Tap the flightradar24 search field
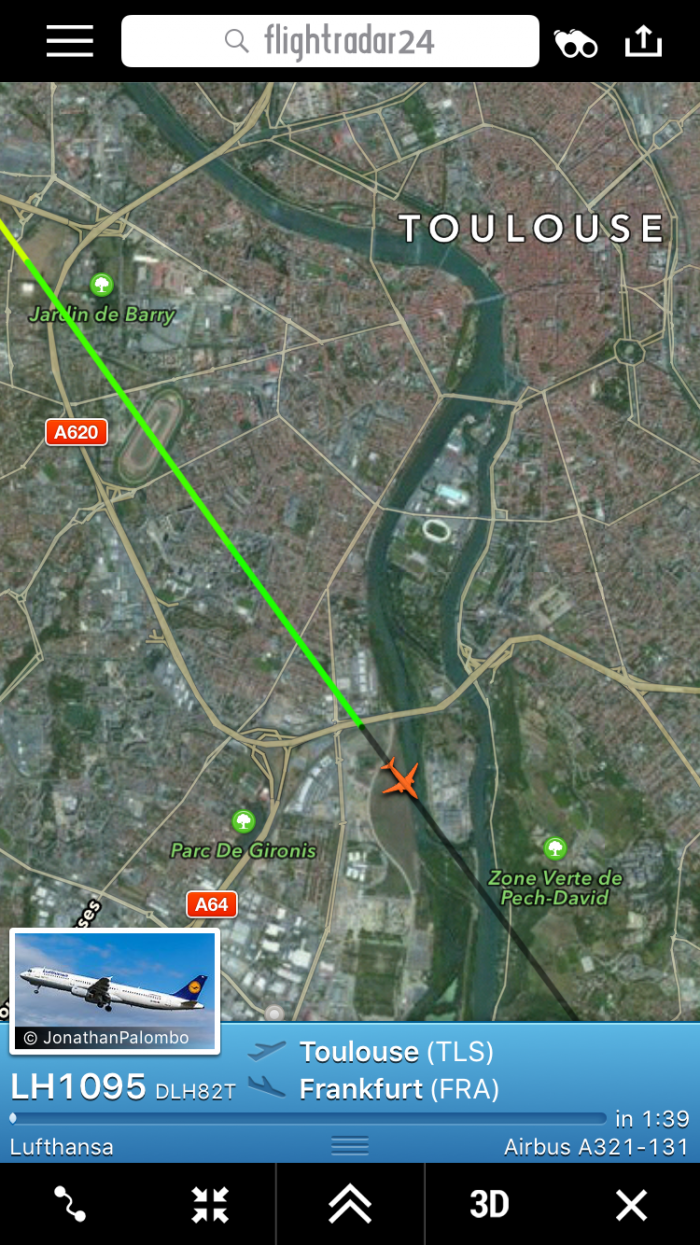Screen dimensions: 700x1245 tap(330, 41)
